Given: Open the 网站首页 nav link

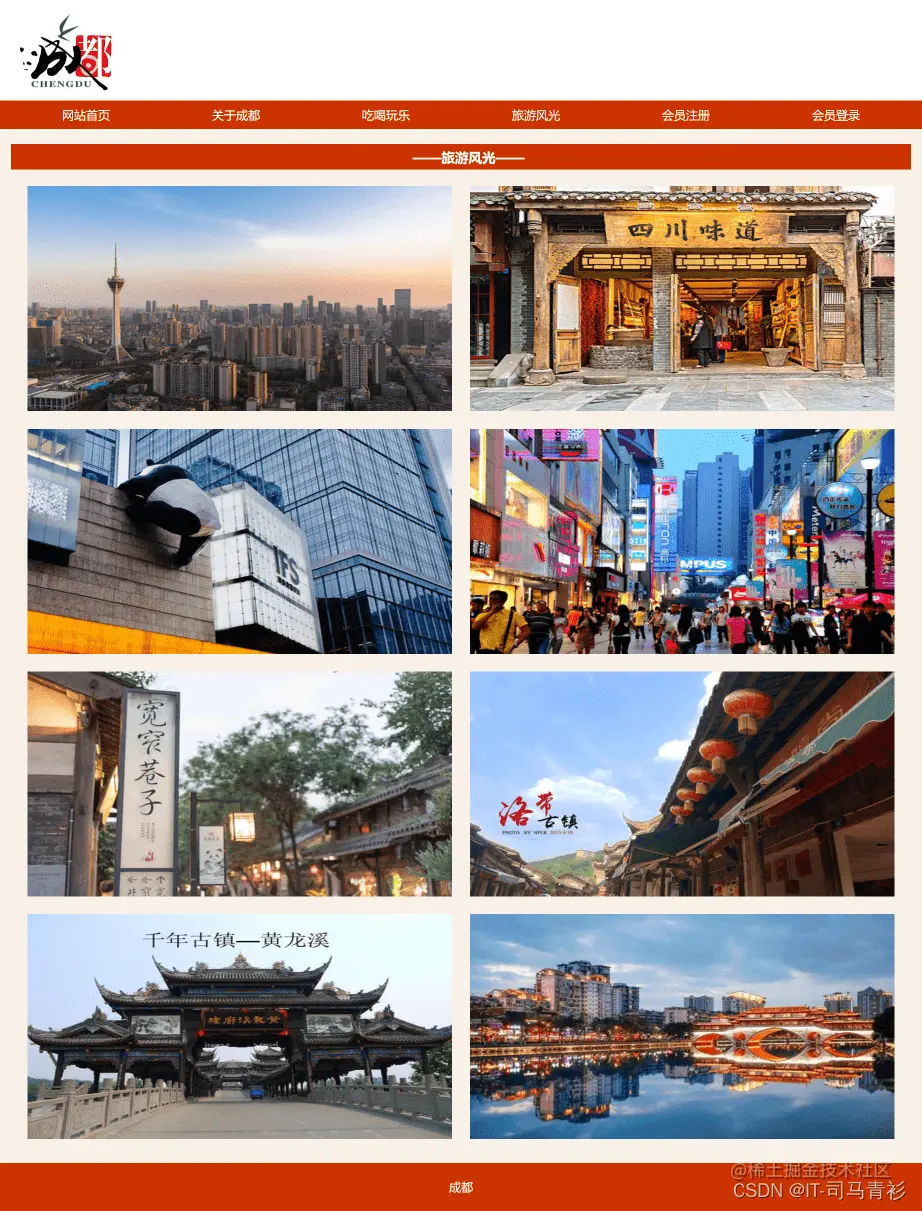Looking at the screenshot, I should click(86, 115).
